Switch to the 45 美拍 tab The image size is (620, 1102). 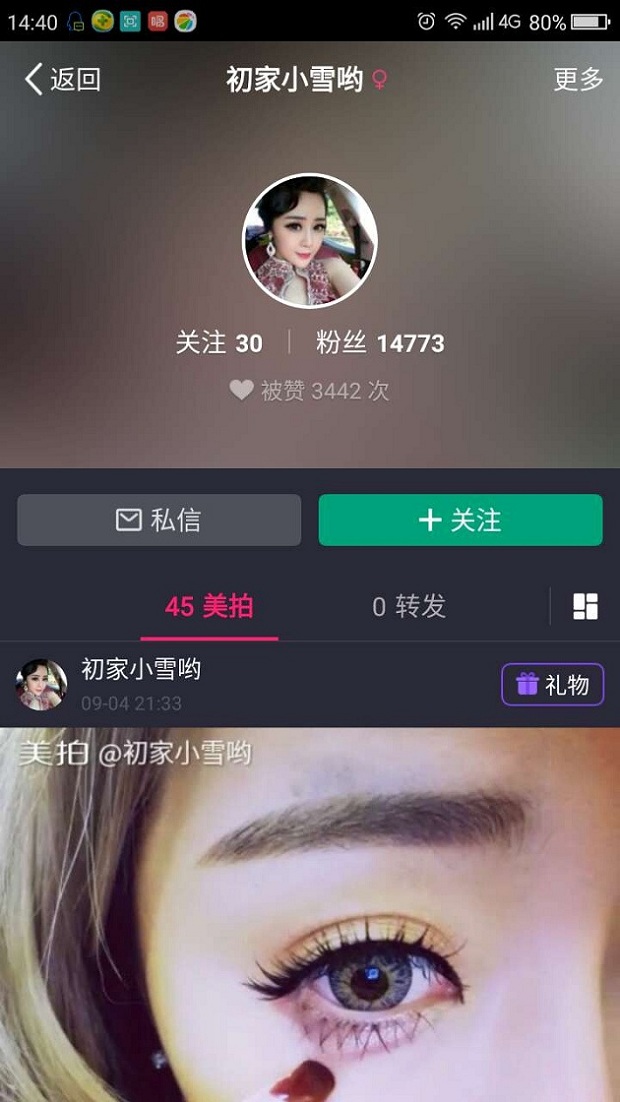(209, 606)
